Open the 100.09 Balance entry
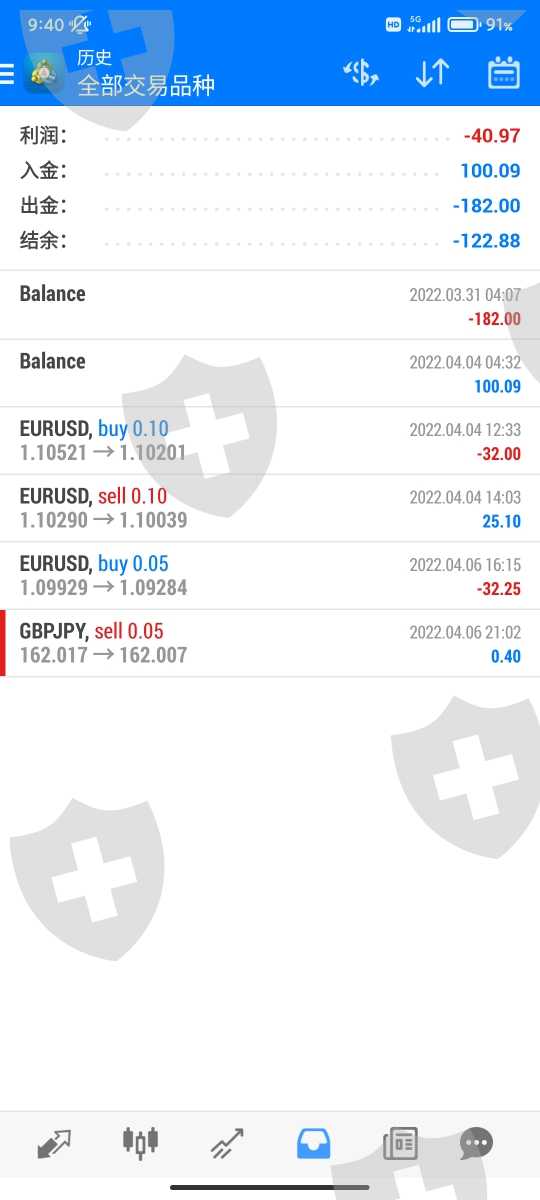Viewport: 540px width, 1200px height. click(270, 373)
